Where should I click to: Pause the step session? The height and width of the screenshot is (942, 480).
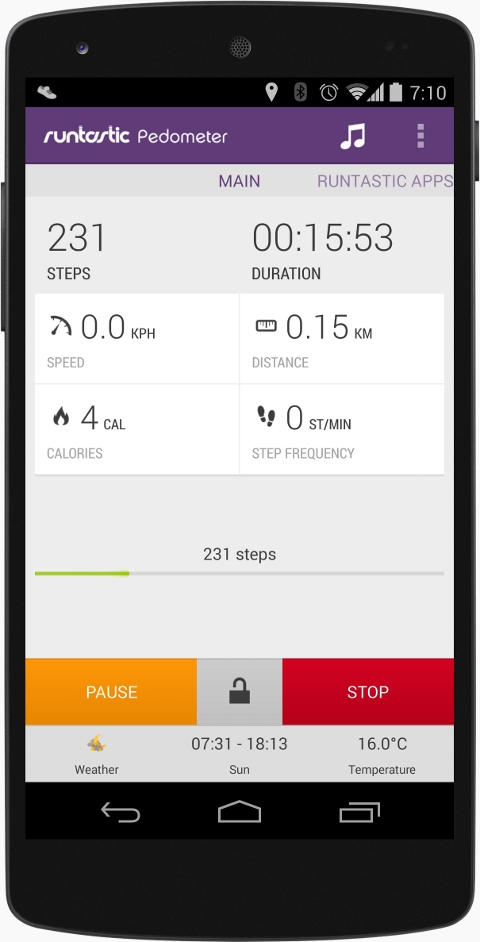111,691
